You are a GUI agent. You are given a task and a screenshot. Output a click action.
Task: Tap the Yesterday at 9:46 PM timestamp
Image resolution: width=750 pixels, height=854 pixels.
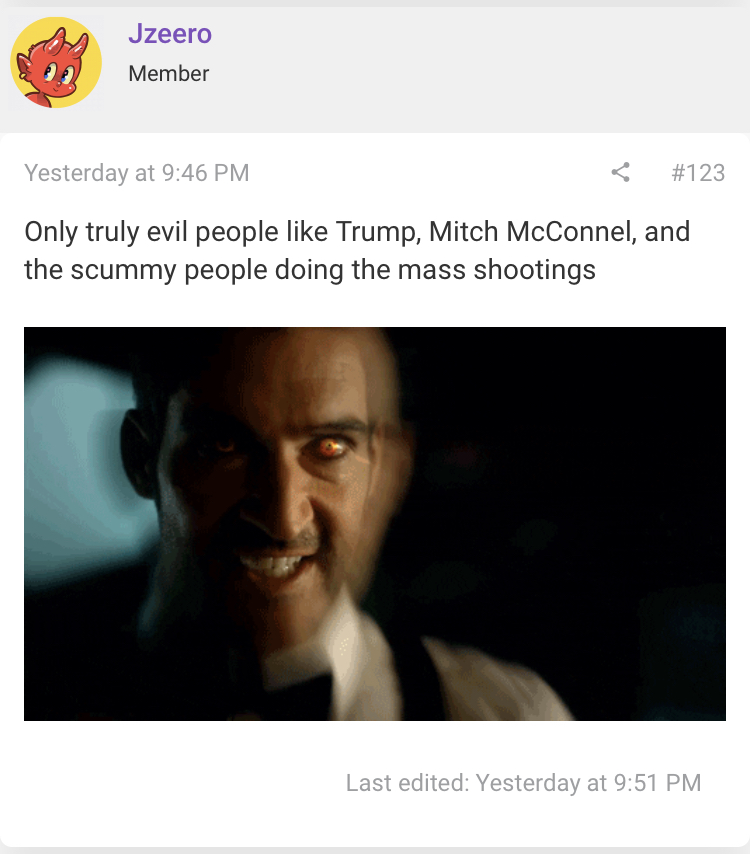pos(137,173)
